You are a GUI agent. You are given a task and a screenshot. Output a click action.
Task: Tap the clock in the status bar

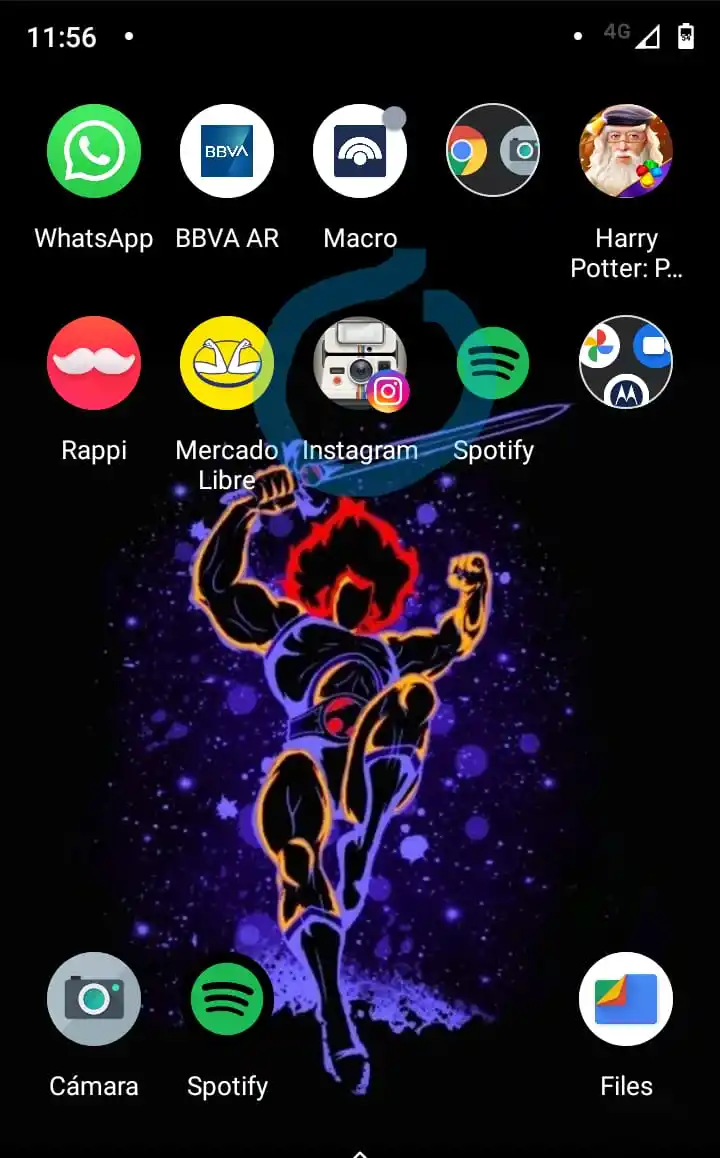pyautogui.click(x=62, y=37)
